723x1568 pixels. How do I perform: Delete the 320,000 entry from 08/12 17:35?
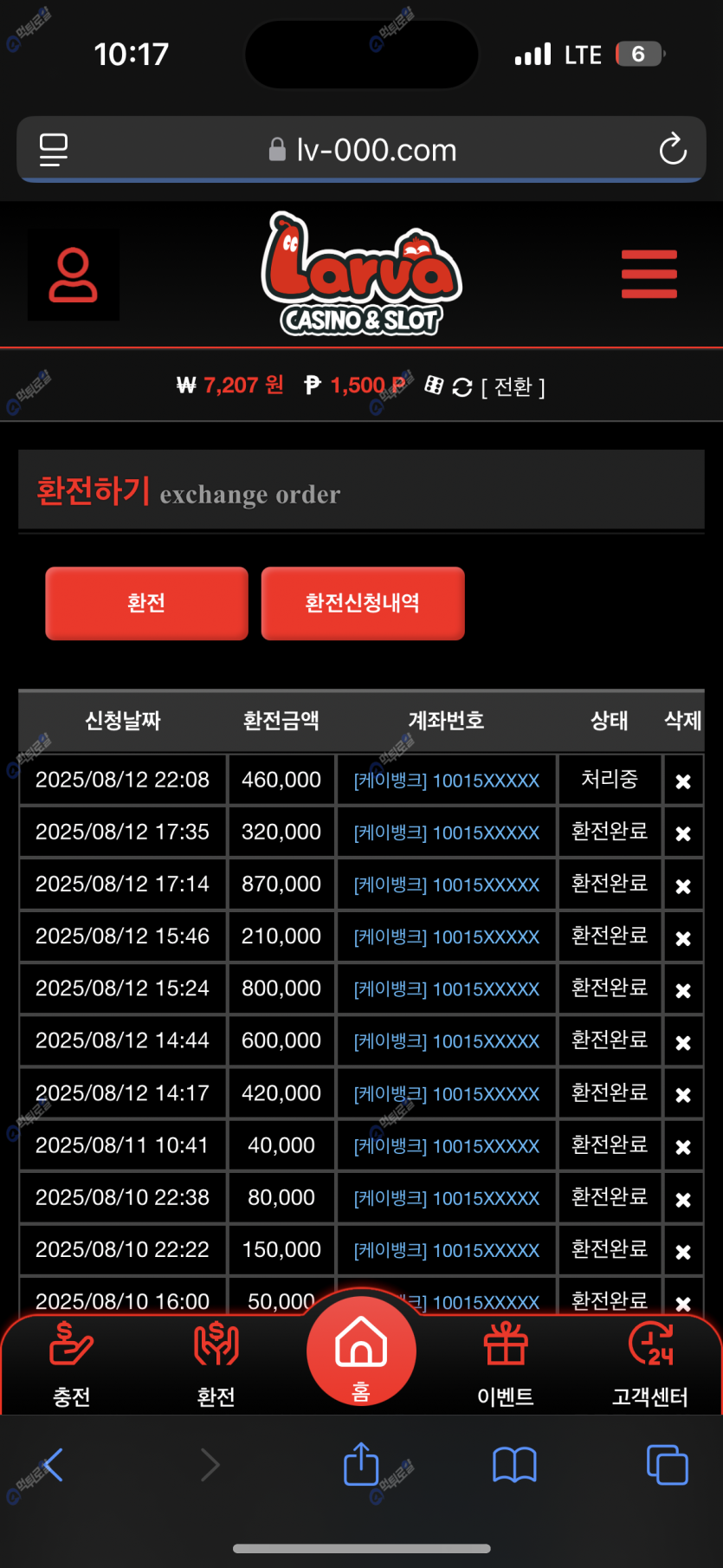(x=683, y=833)
